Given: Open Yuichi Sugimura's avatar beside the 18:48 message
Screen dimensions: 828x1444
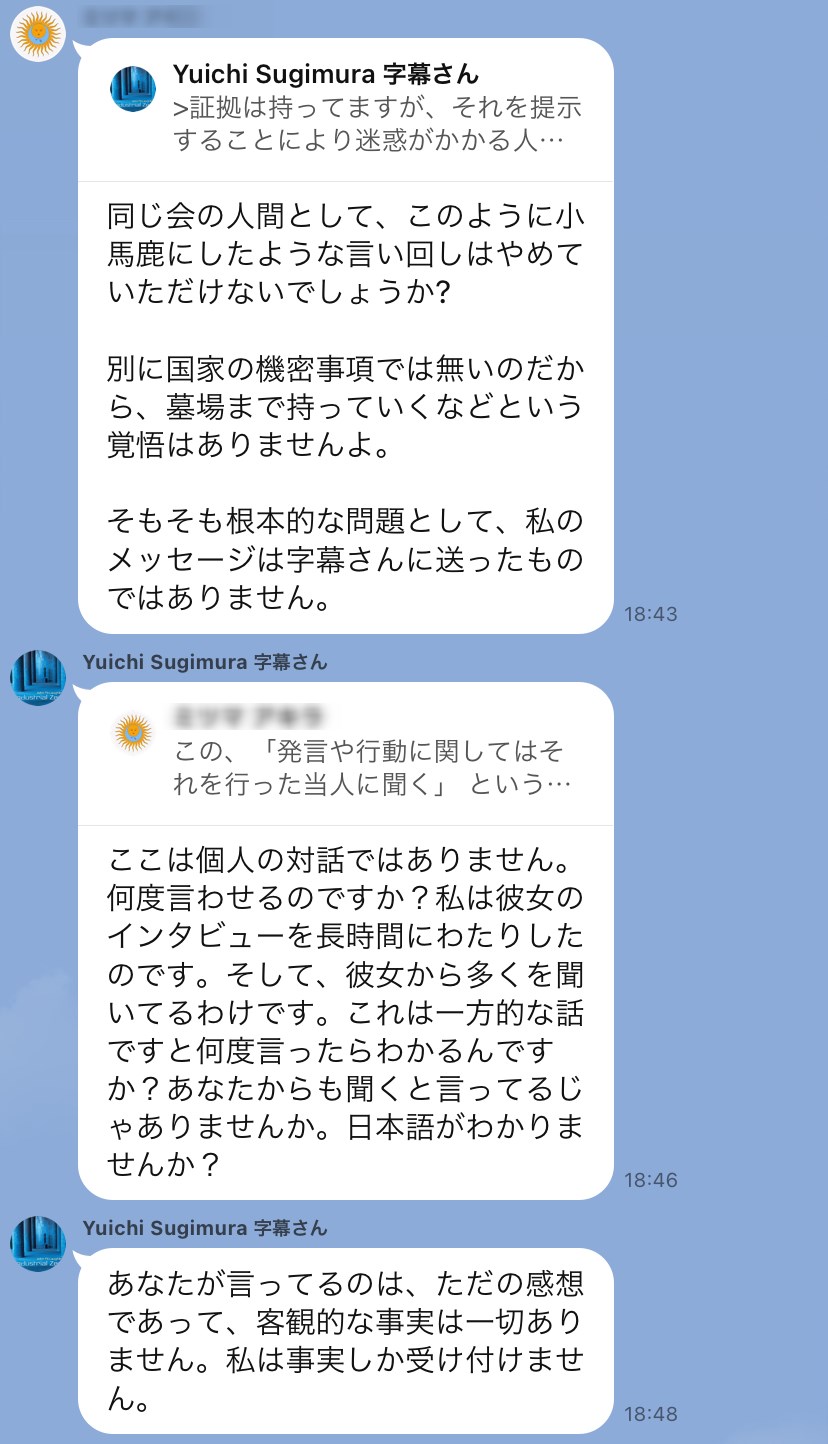Looking at the screenshot, I should (37, 1244).
